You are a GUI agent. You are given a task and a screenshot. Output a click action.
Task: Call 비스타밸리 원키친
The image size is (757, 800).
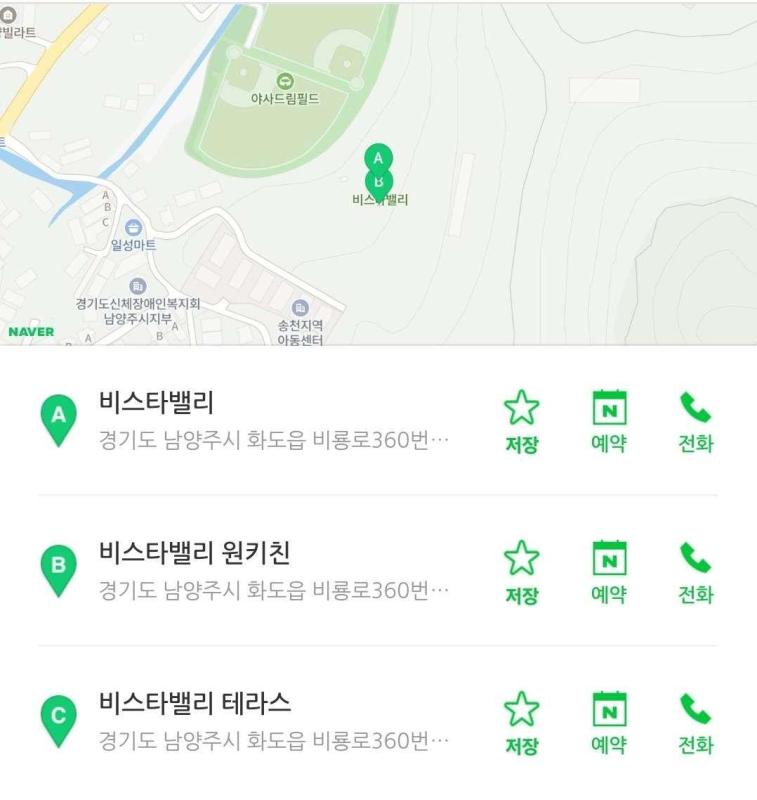[695, 573]
